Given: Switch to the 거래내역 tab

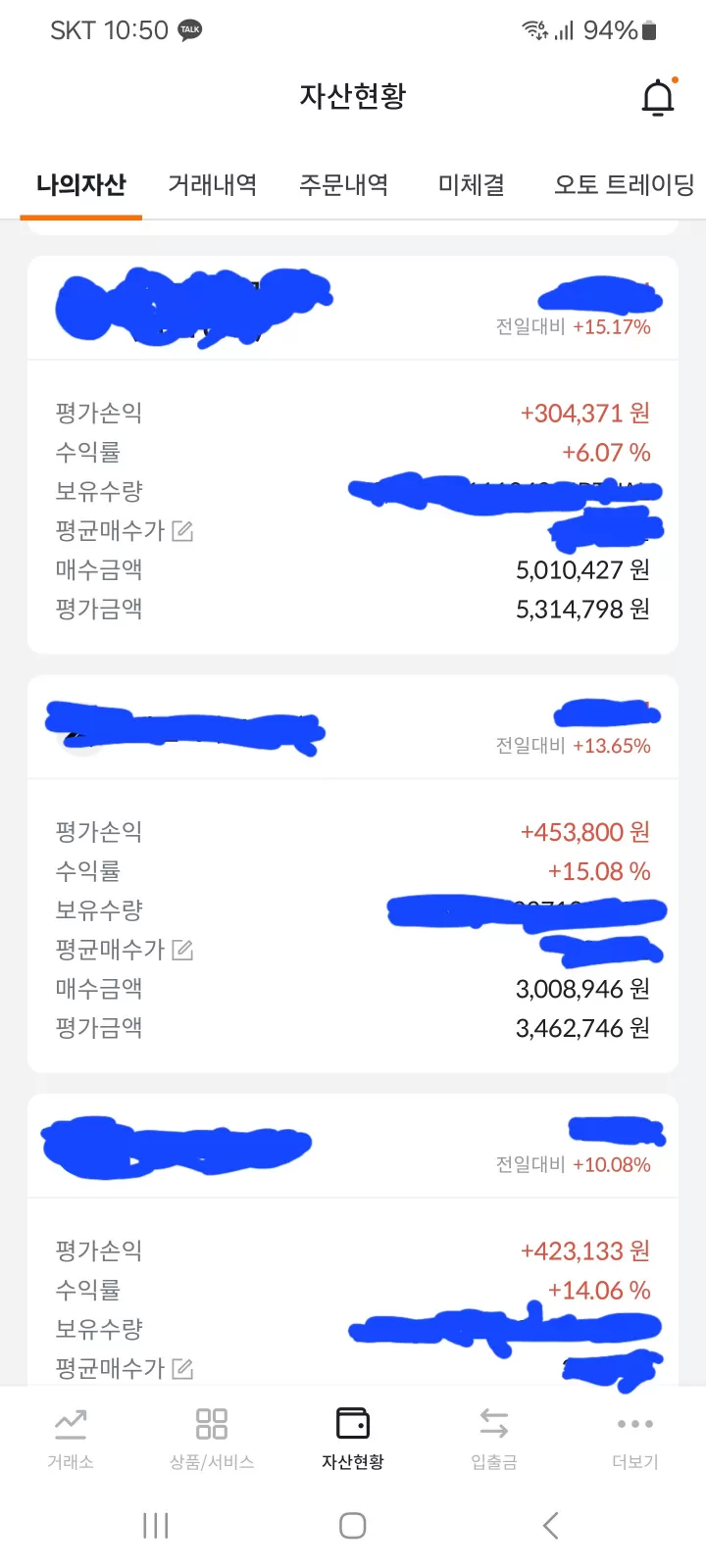Looking at the screenshot, I should 212,185.
